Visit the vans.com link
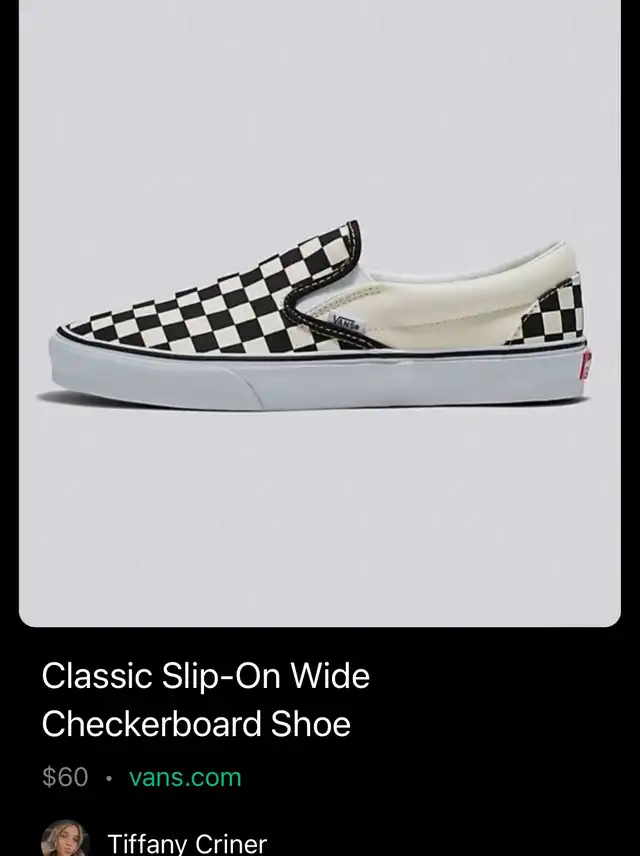 click(x=185, y=777)
